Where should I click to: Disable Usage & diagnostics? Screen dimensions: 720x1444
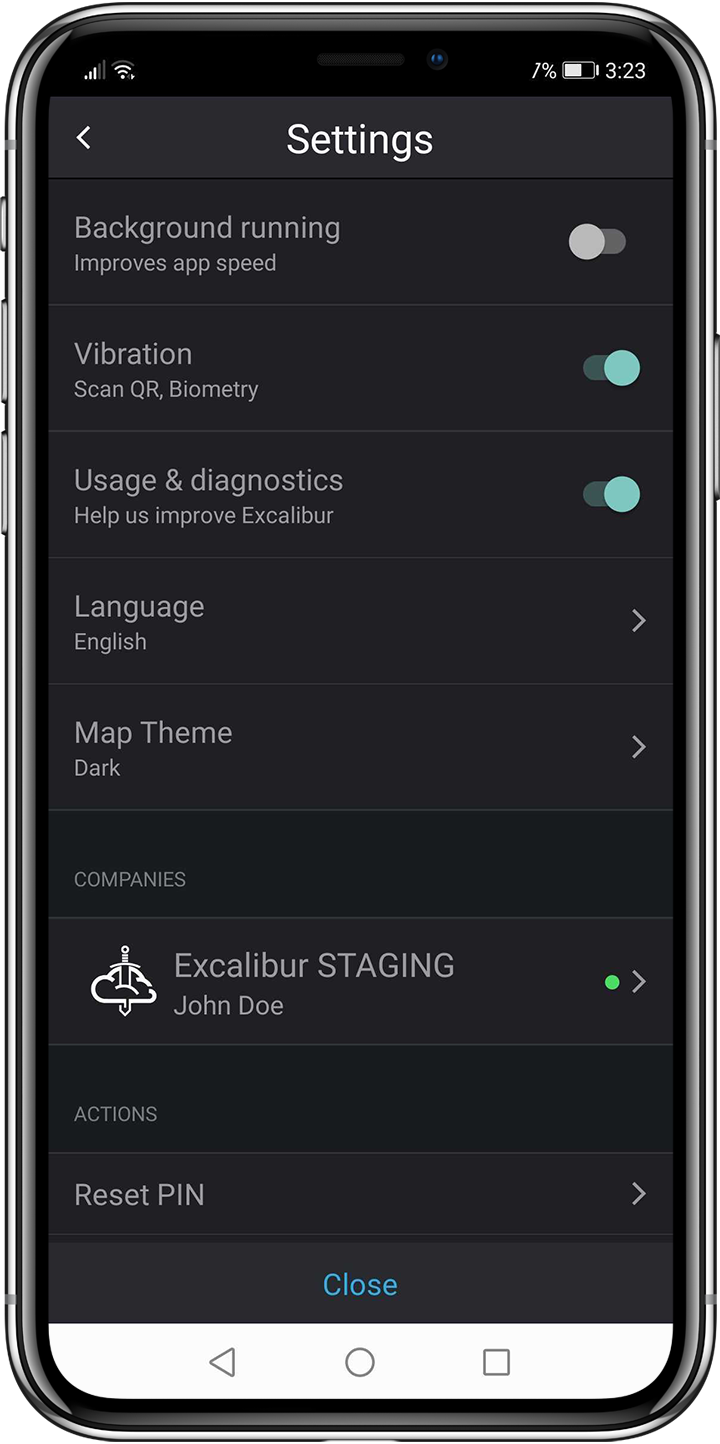tap(611, 494)
